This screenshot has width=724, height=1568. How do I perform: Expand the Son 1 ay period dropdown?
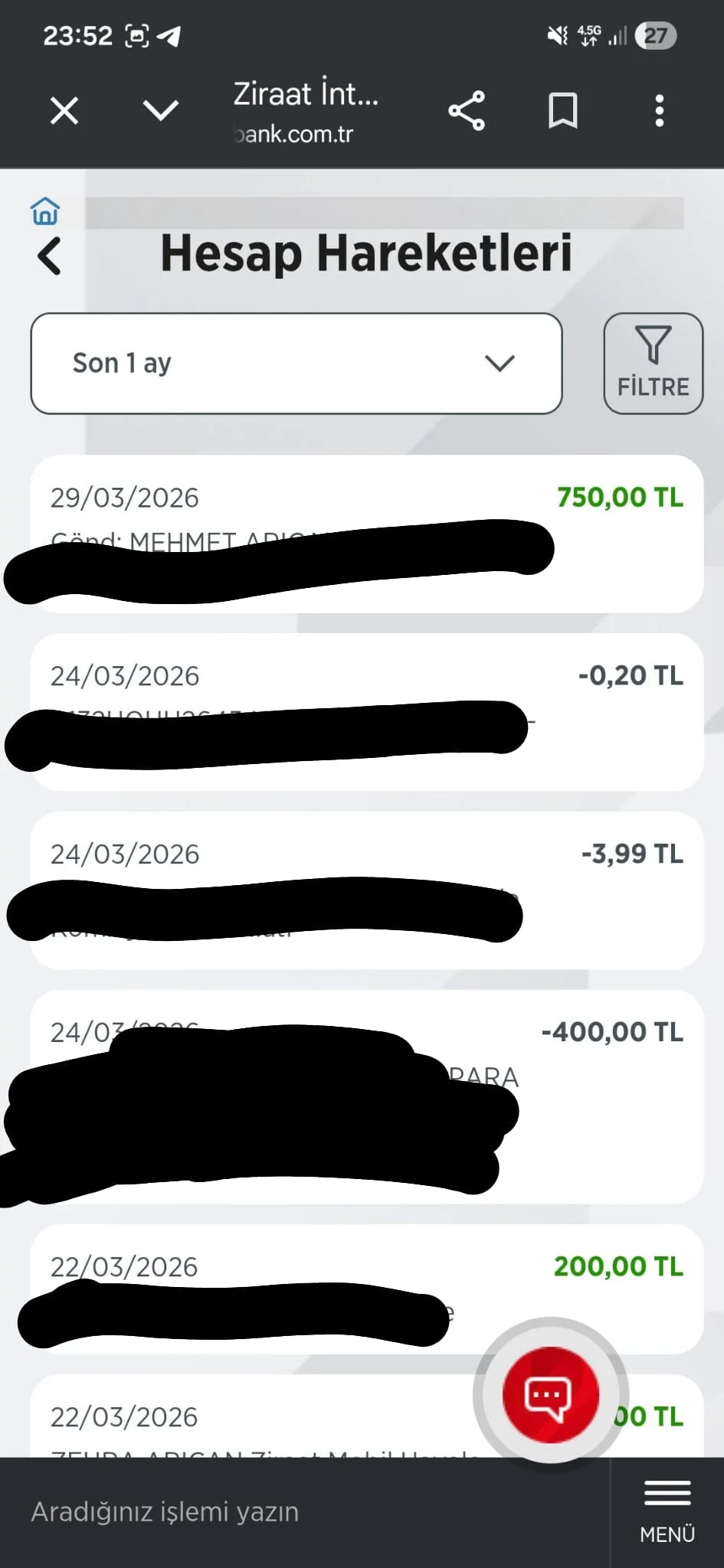(x=296, y=364)
